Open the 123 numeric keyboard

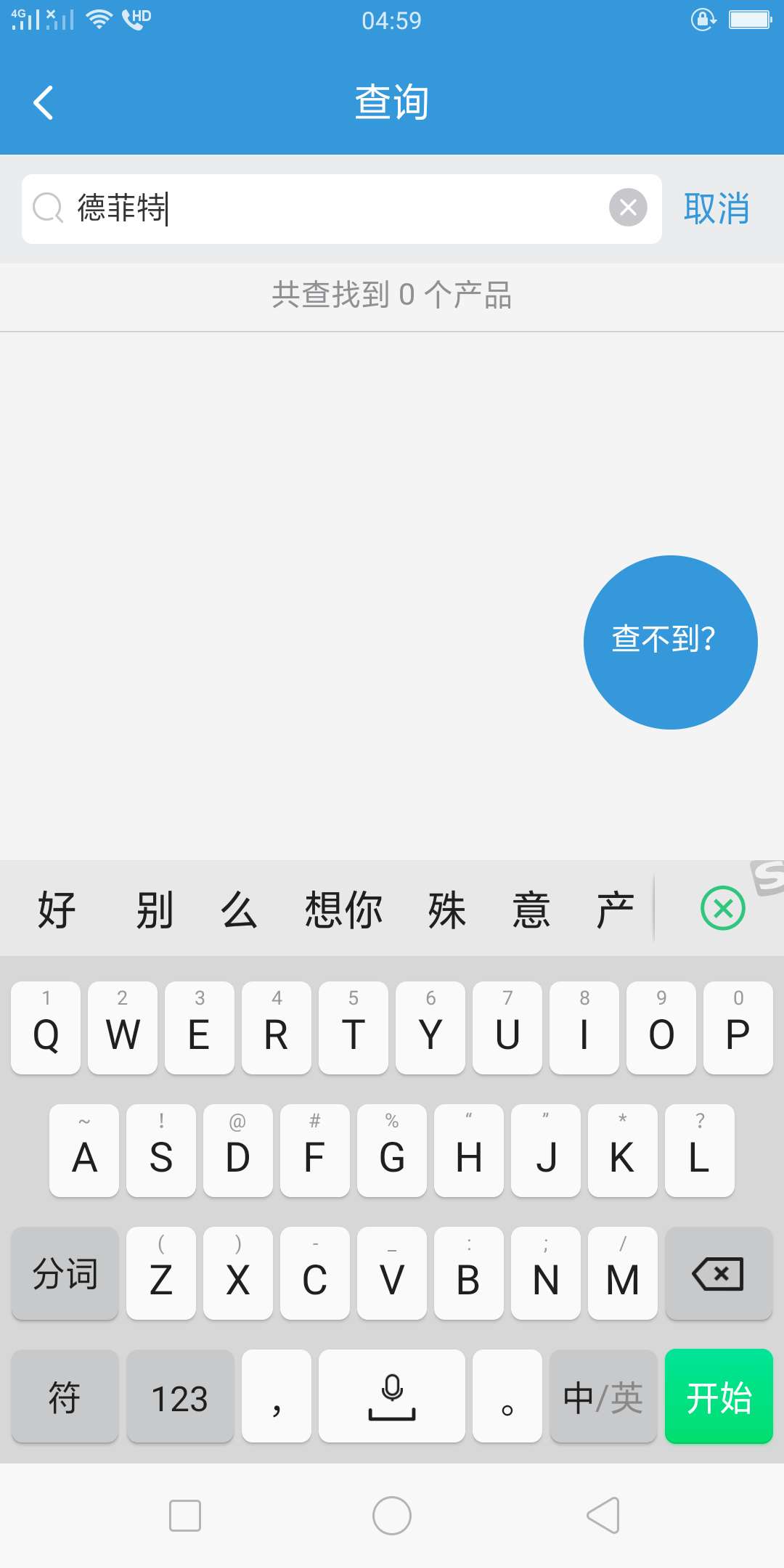(179, 1396)
